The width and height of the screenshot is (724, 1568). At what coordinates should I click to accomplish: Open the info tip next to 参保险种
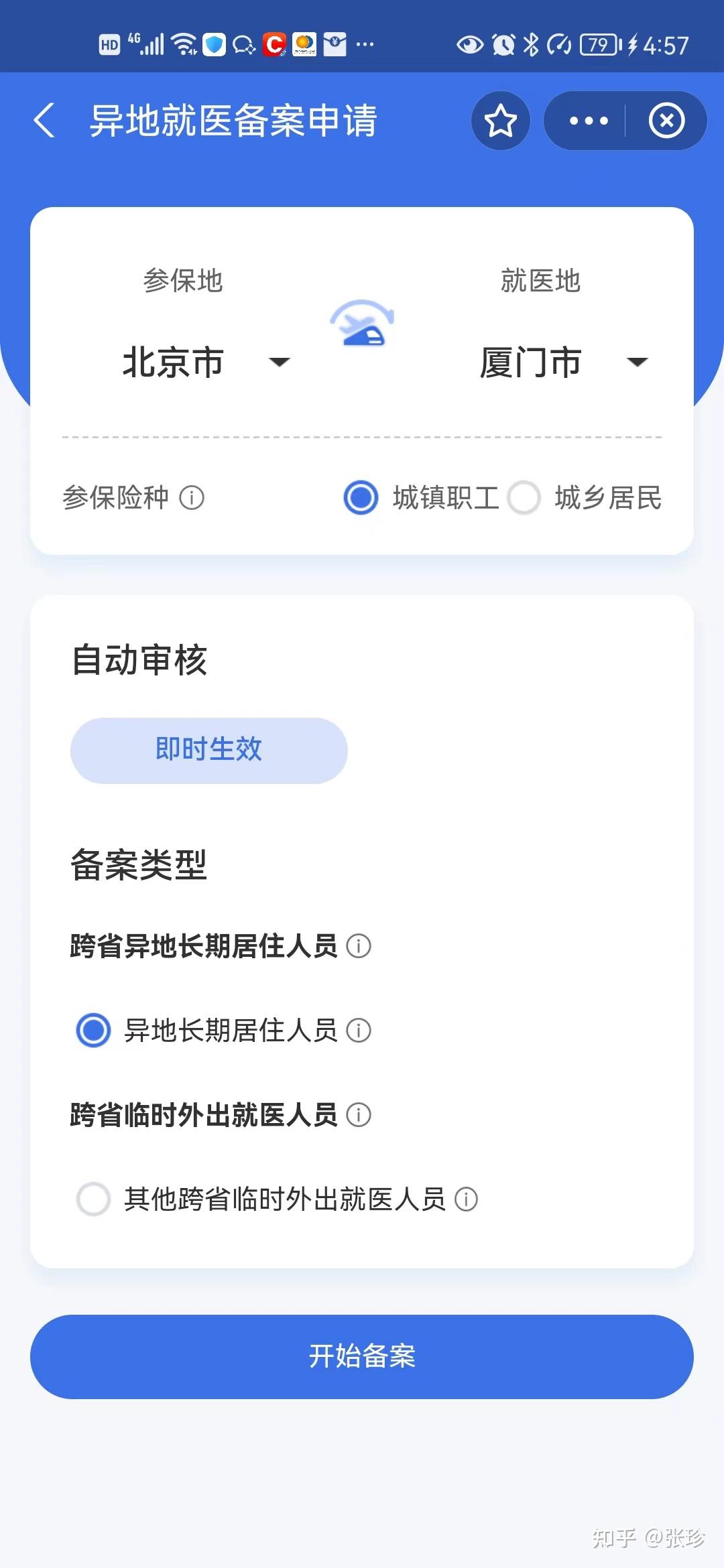(x=192, y=498)
